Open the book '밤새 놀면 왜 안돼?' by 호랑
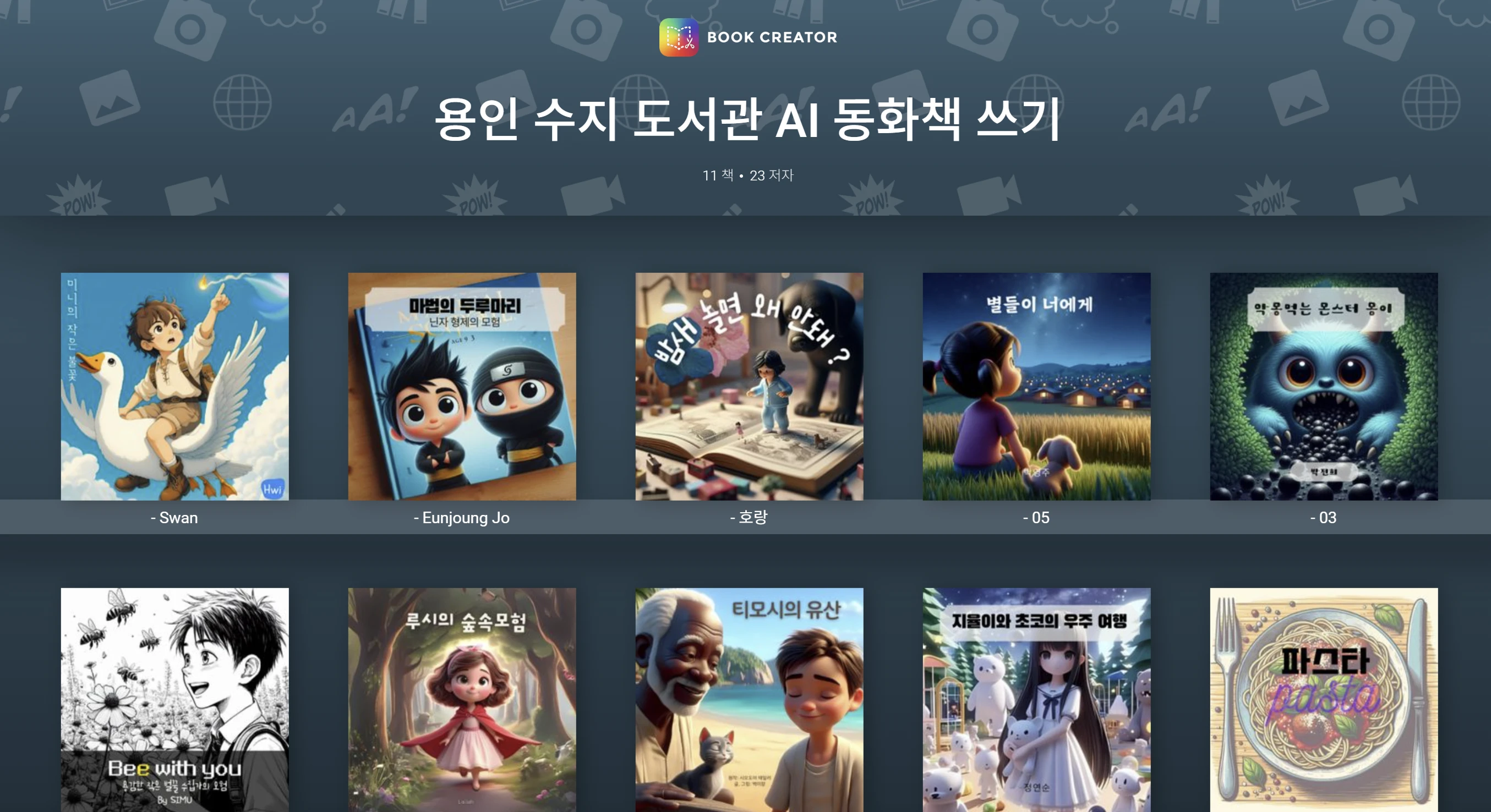 [749, 386]
